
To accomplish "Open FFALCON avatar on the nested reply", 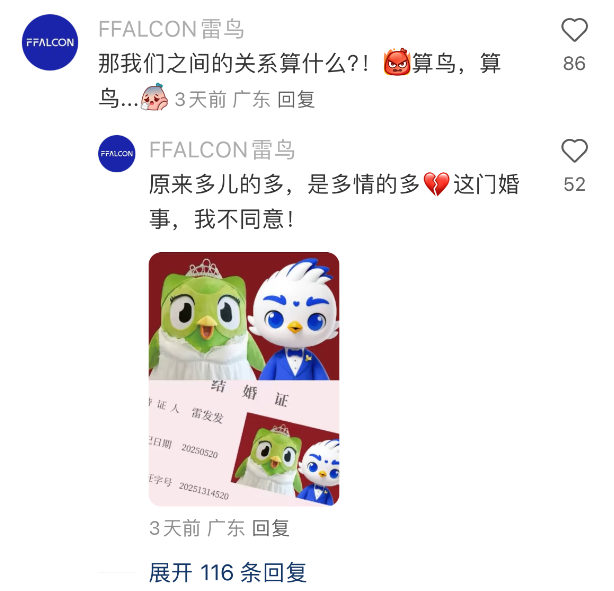I will coord(117,153).
